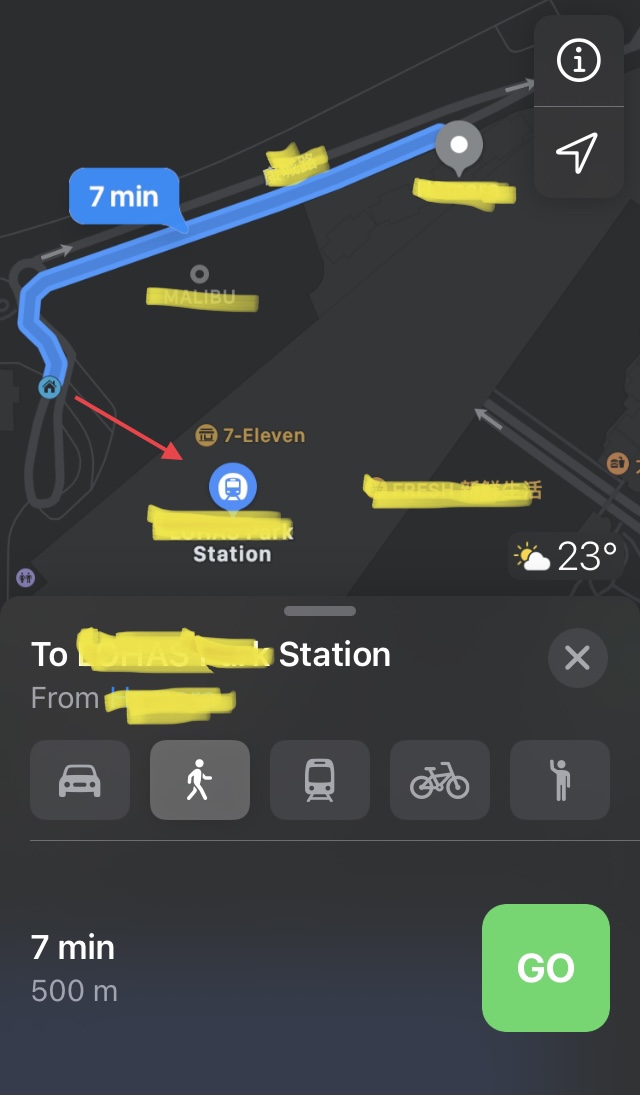The height and width of the screenshot is (1095, 640).
Task: Select the ride-hailing option
Action: 560,780
